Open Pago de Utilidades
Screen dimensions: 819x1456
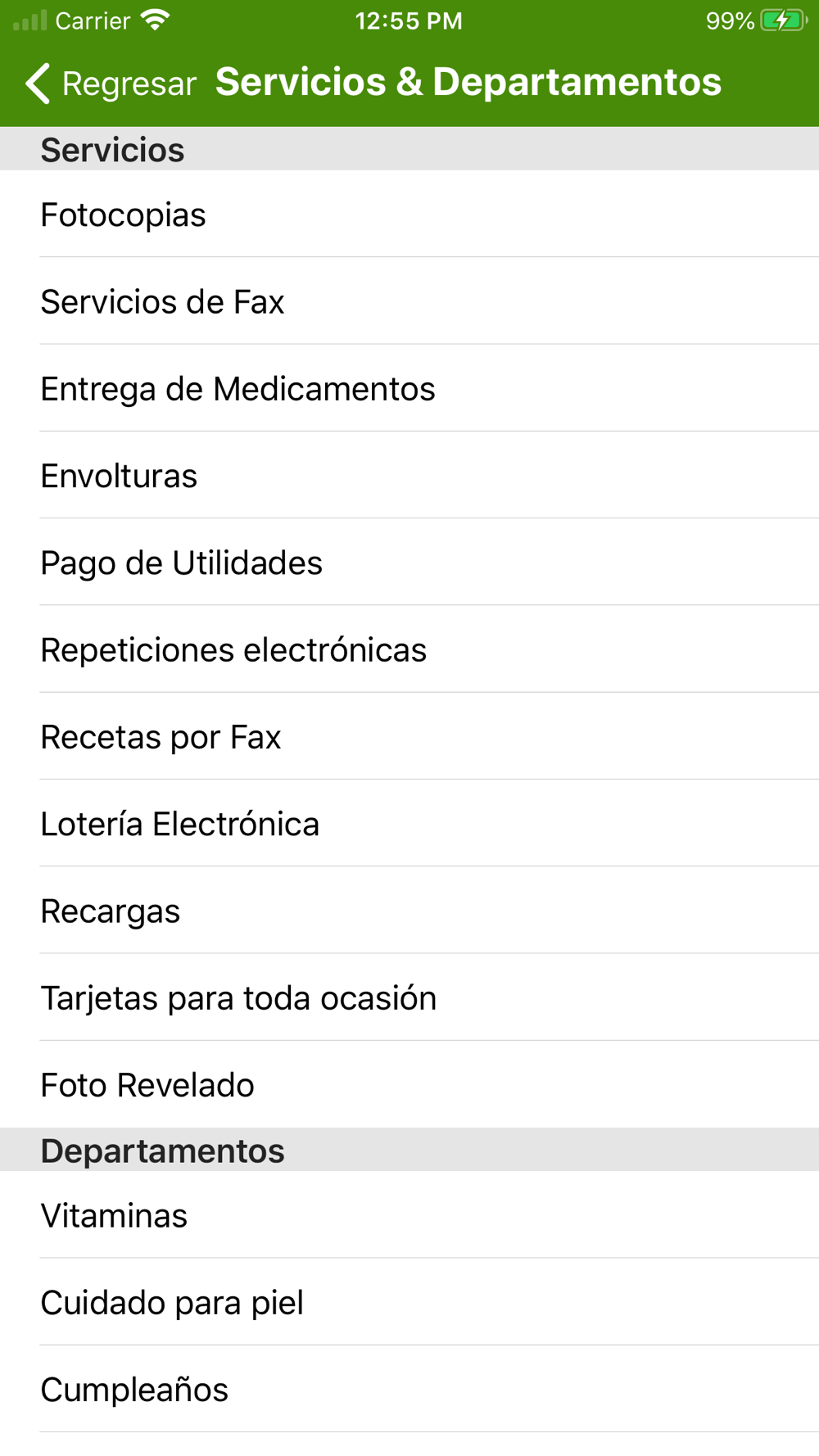pyautogui.click(x=409, y=563)
